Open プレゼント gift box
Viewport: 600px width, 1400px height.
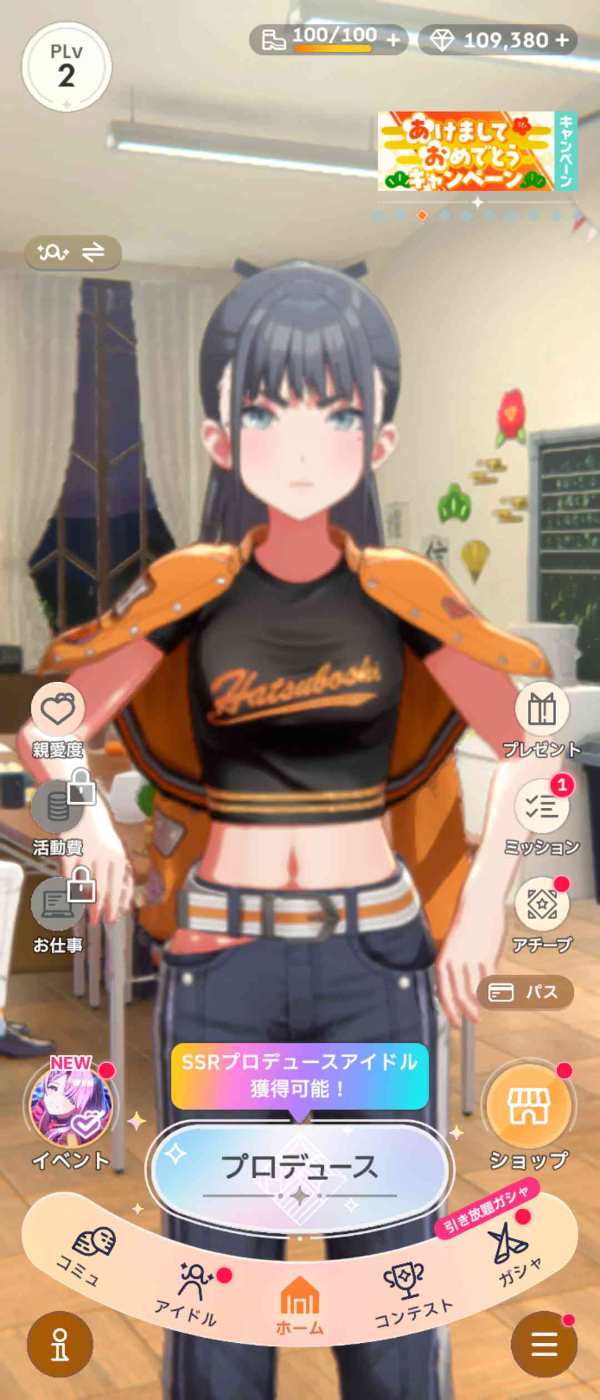(x=542, y=717)
